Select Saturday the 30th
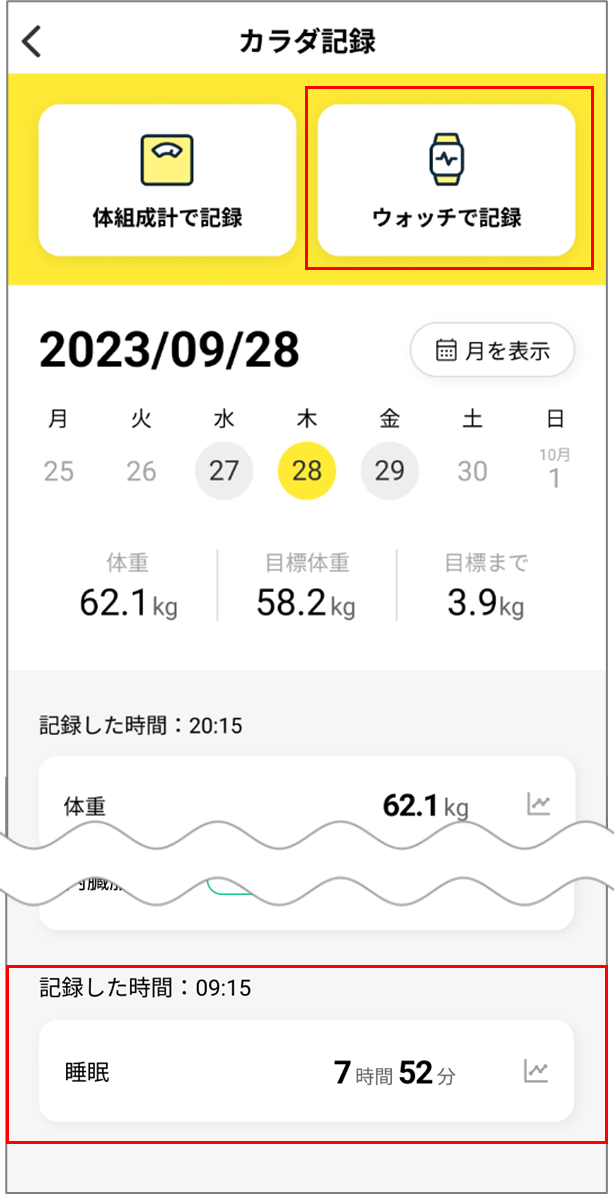The height and width of the screenshot is (1194, 614). tap(472, 471)
